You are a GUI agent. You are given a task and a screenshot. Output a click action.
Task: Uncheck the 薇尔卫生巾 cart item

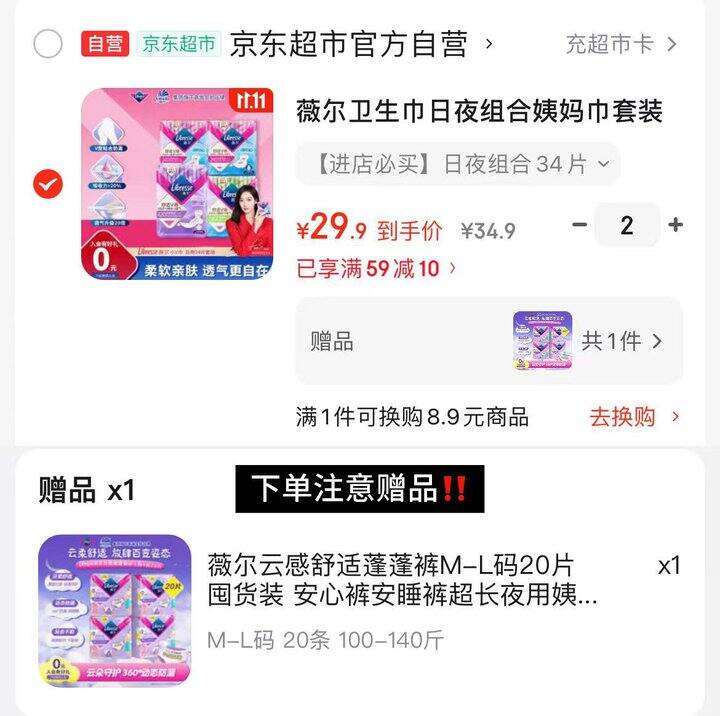(48, 184)
